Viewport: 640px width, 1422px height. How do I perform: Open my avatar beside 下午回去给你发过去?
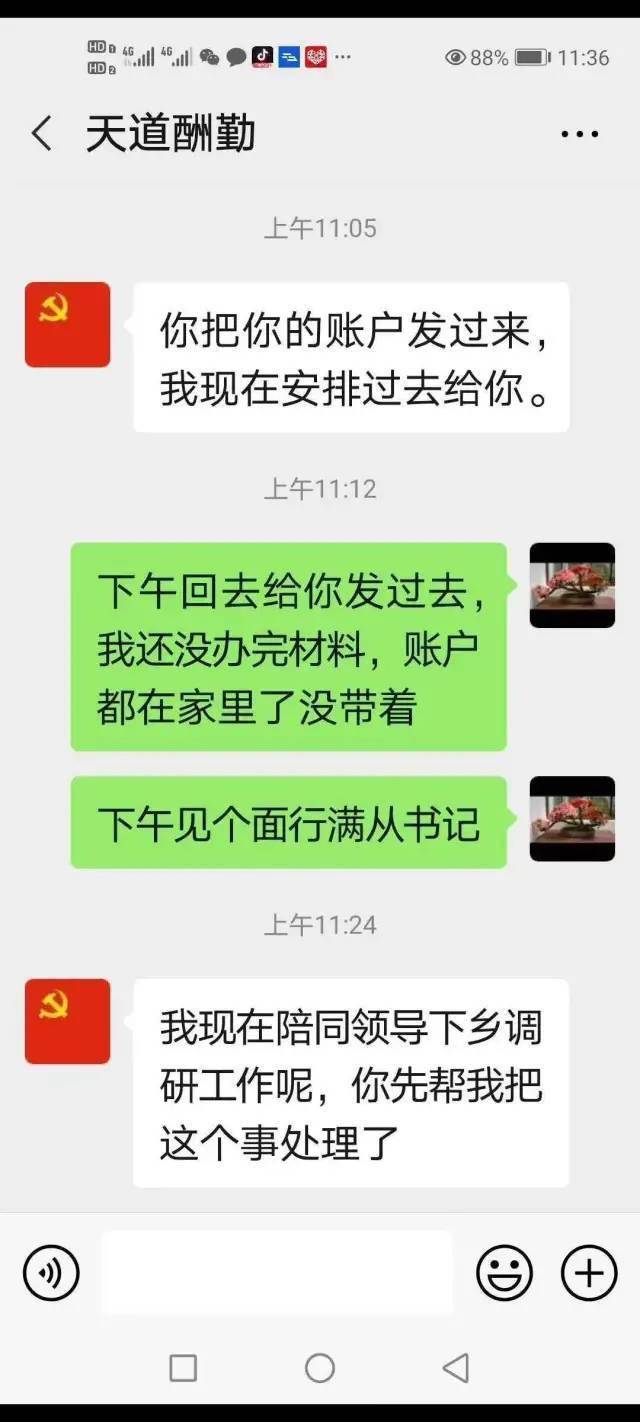click(x=572, y=585)
